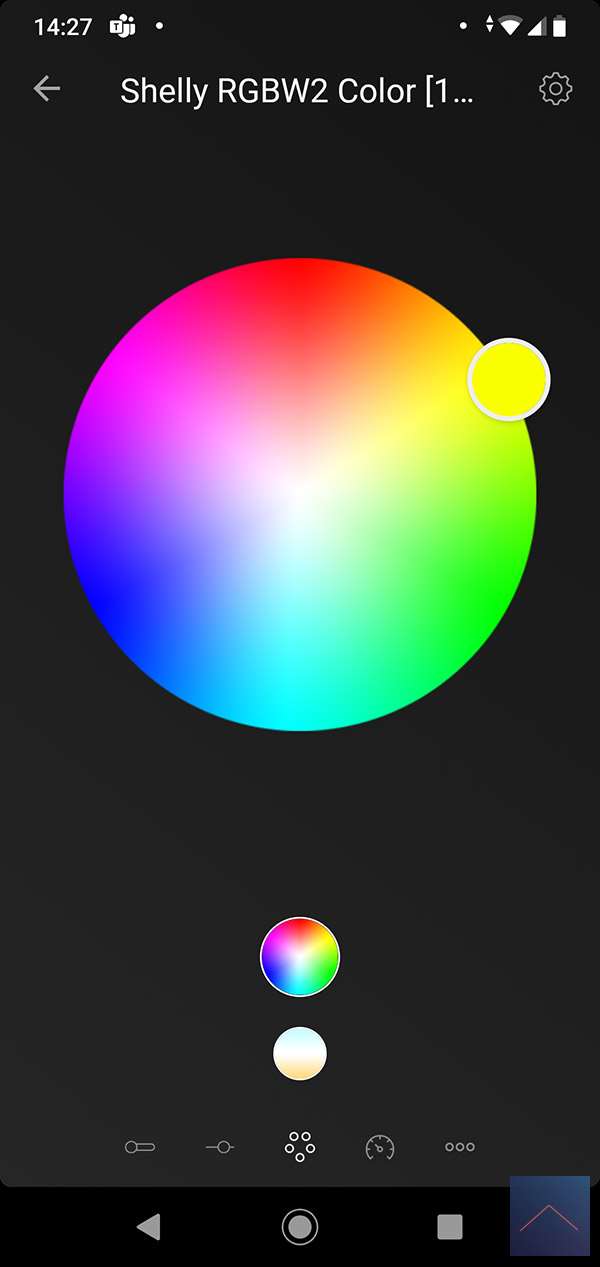The height and width of the screenshot is (1267, 600).
Task: Tap the system home button
Action: [300, 1226]
